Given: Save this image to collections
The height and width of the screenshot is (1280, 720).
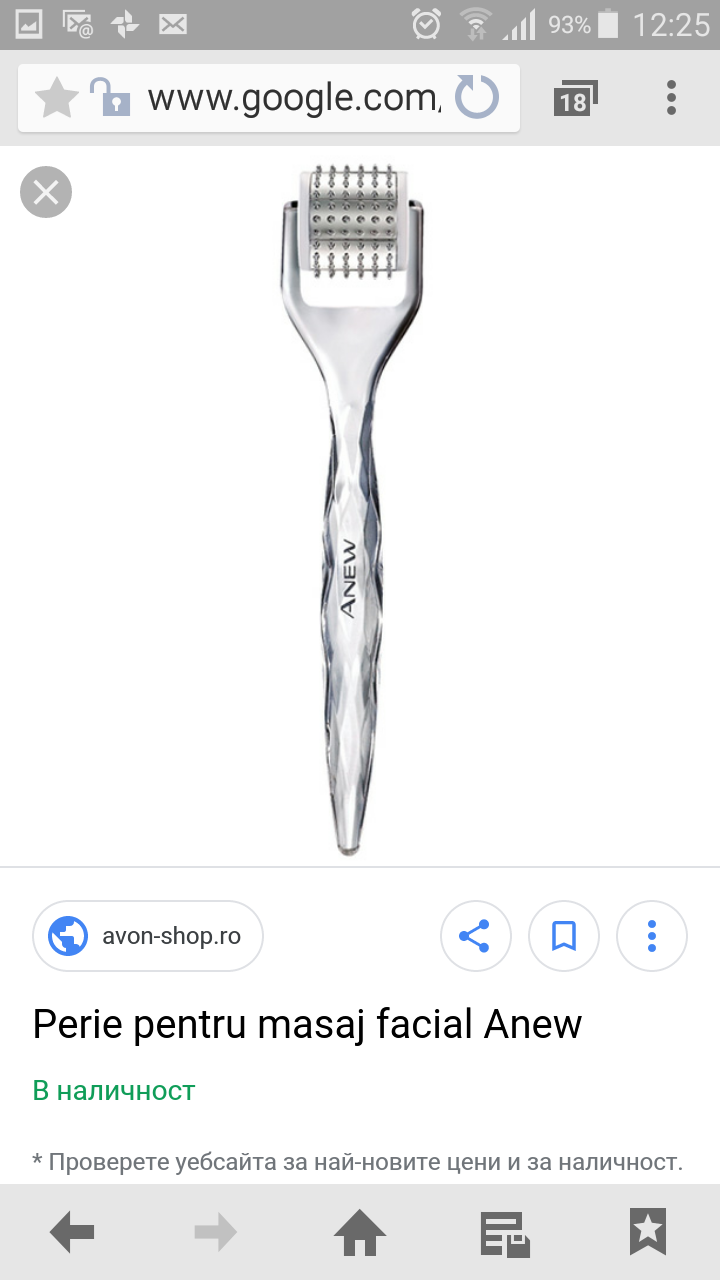Looking at the screenshot, I should (x=563, y=936).
